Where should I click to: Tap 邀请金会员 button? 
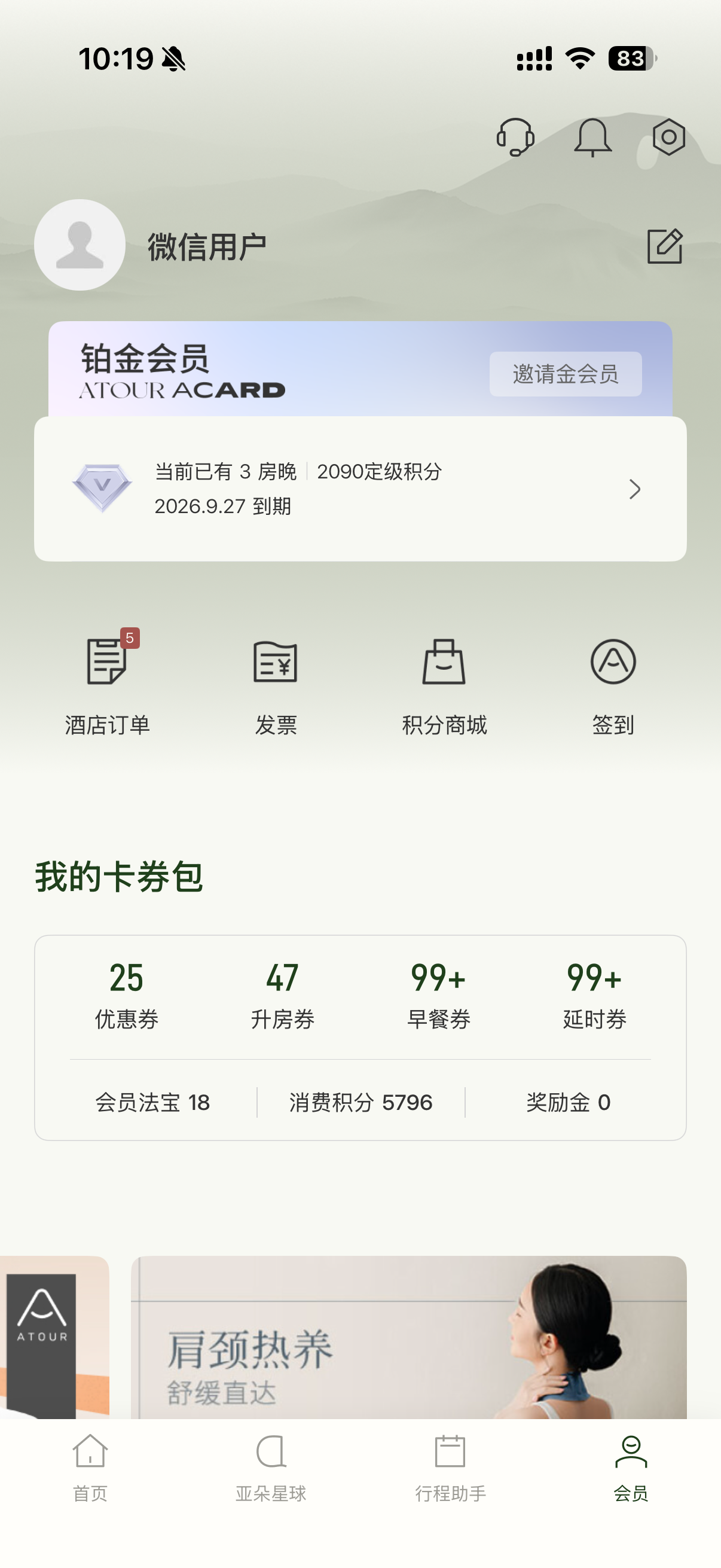pyautogui.click(x=565, y=374)
